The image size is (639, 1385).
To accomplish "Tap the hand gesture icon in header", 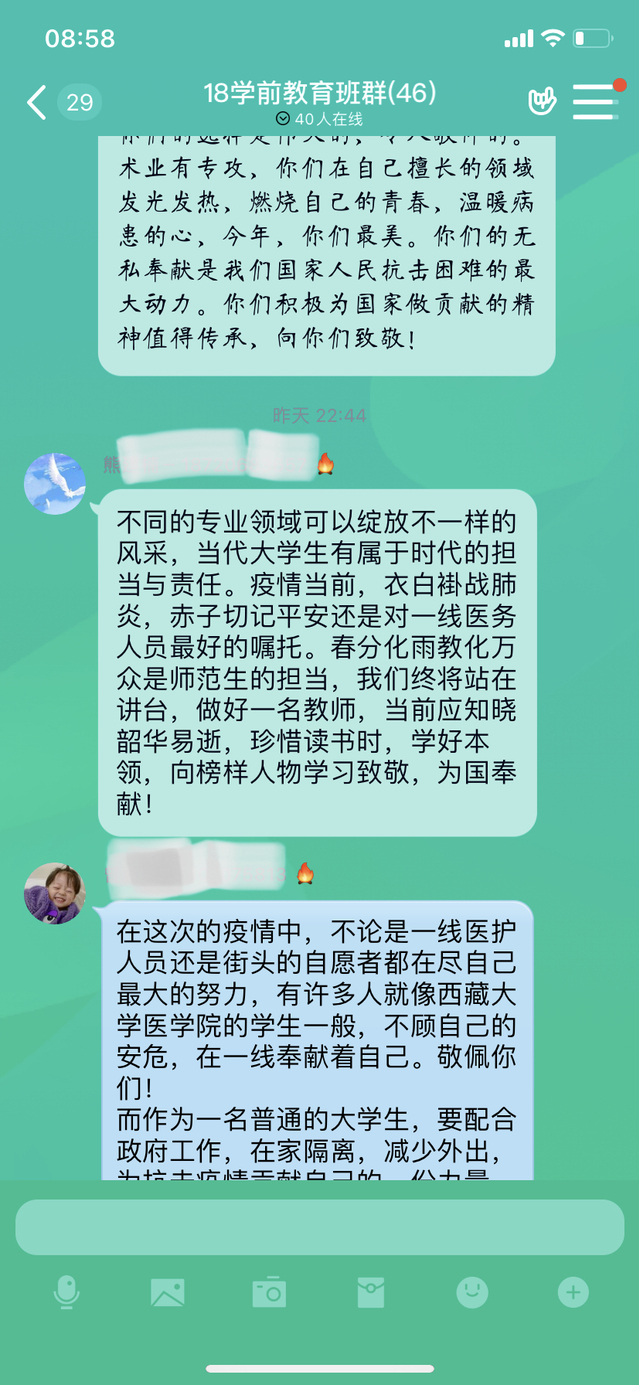I will (x=541, y=101).
